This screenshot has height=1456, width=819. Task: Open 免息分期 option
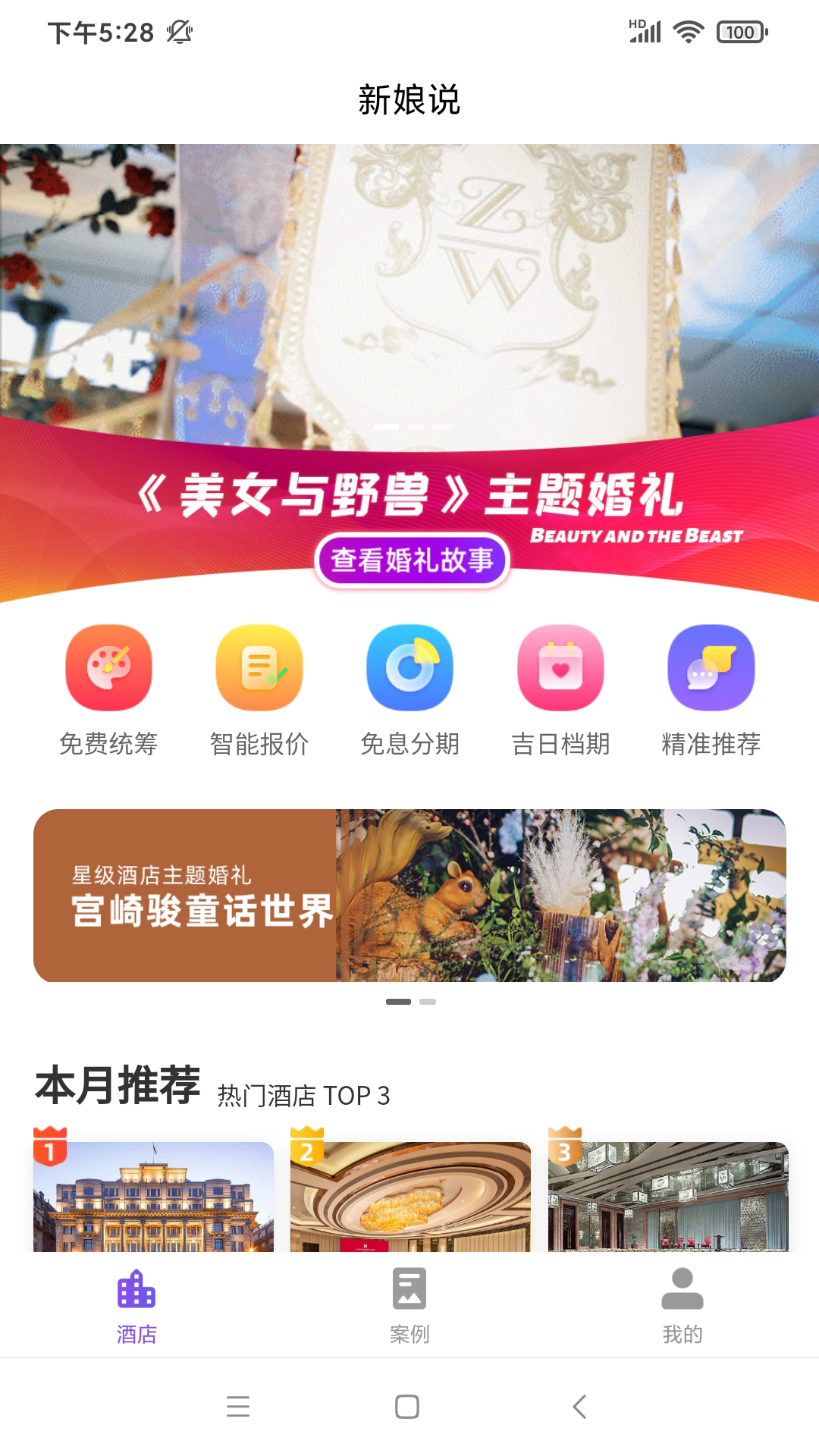[409, 668]
